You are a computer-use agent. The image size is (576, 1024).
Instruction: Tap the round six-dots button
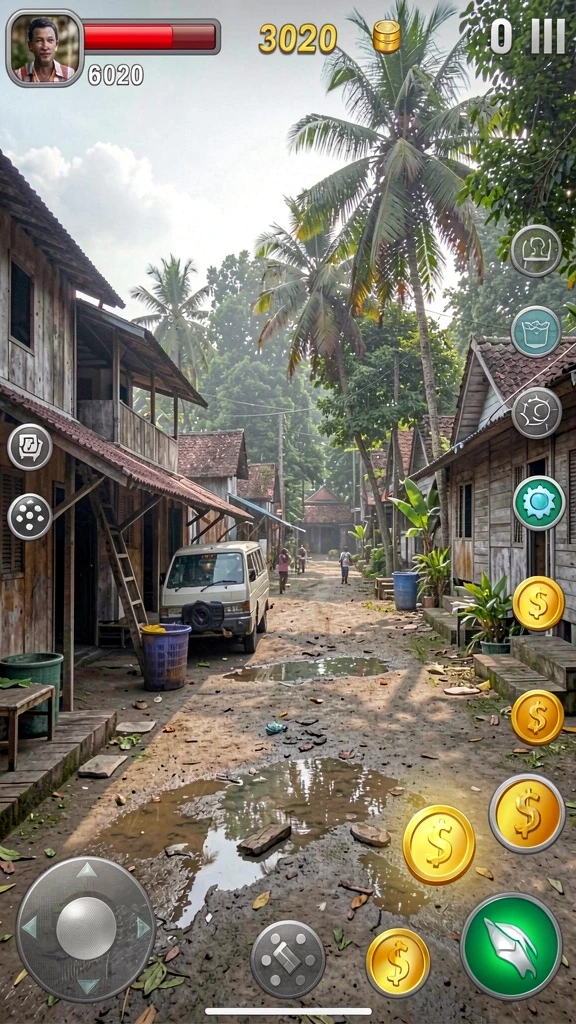pos(29,517)
